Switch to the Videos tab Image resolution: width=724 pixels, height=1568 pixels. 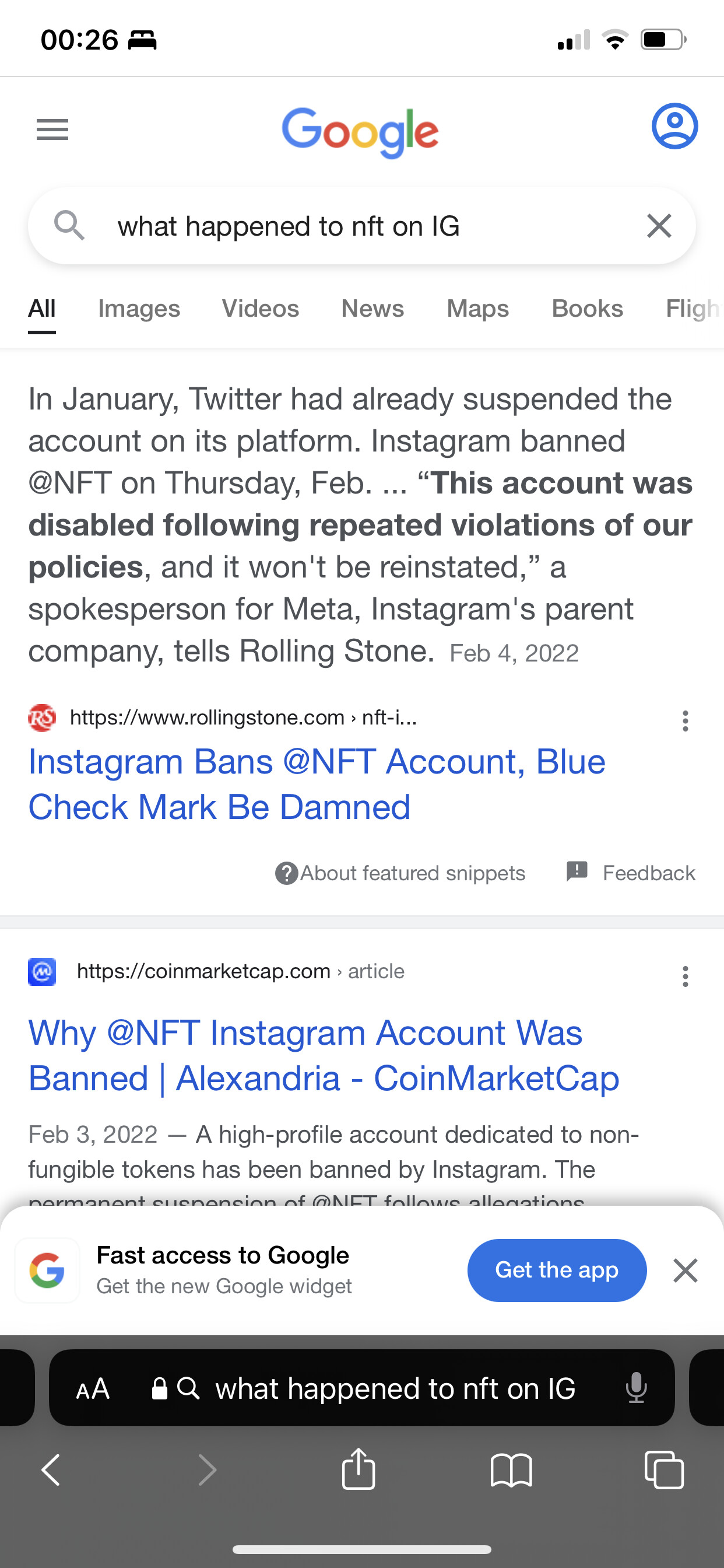[x=261, y=309]
